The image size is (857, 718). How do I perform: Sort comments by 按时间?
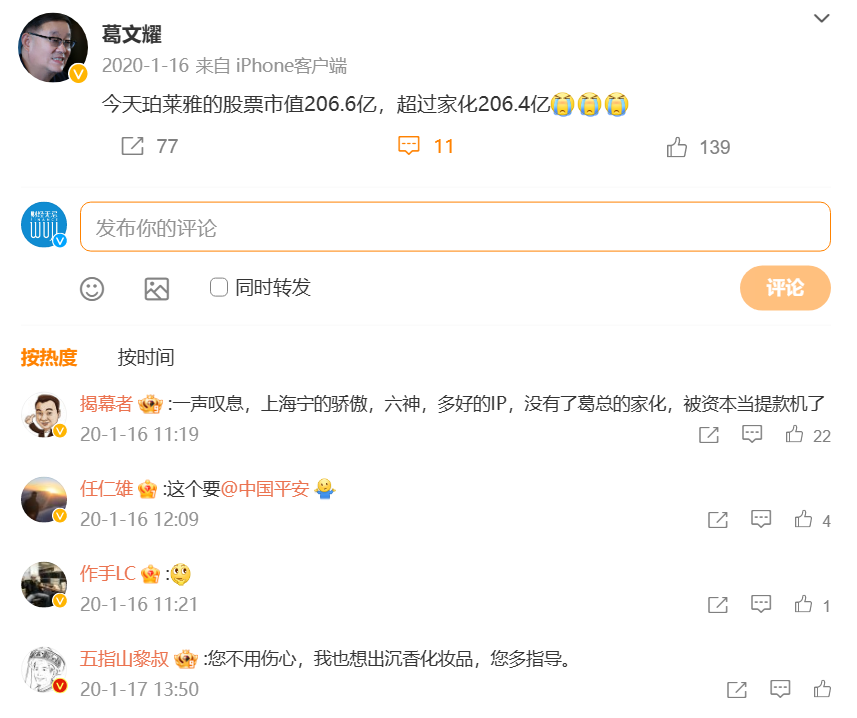tap(146, 357)
